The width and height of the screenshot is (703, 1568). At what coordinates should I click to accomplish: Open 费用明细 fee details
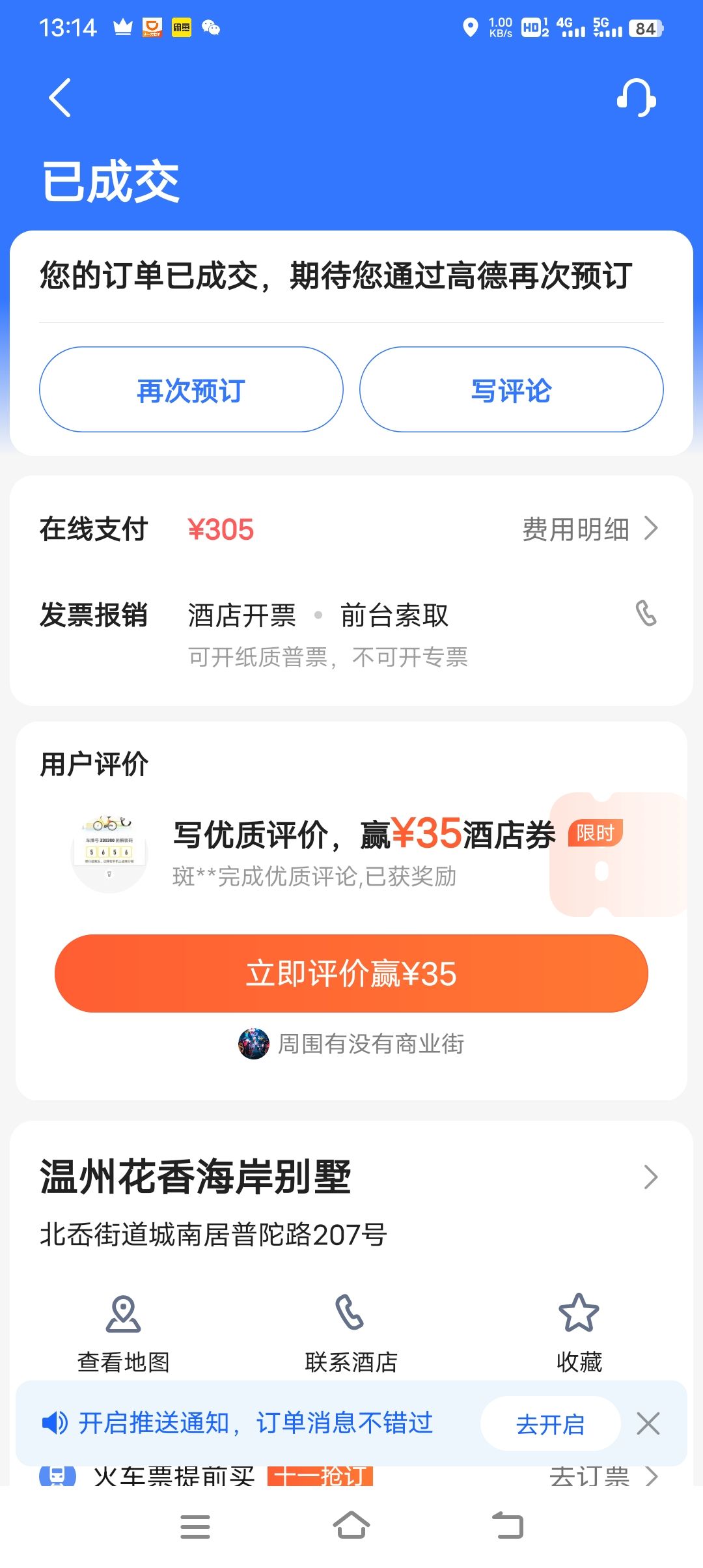(589, 529)
